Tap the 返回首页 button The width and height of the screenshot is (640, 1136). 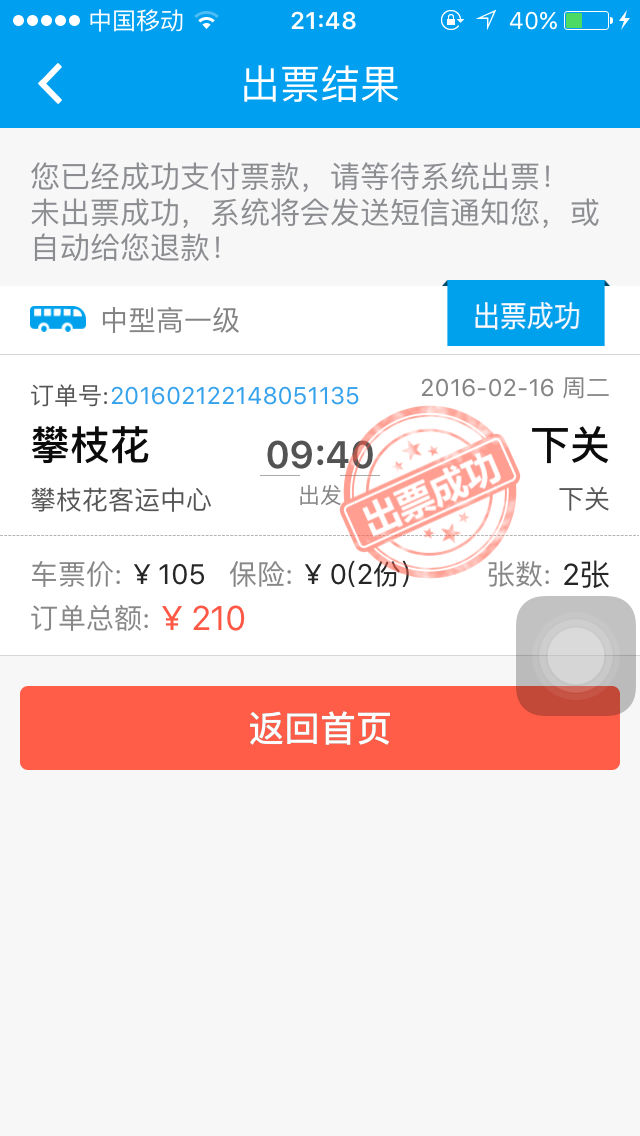[x=319, y=728]
